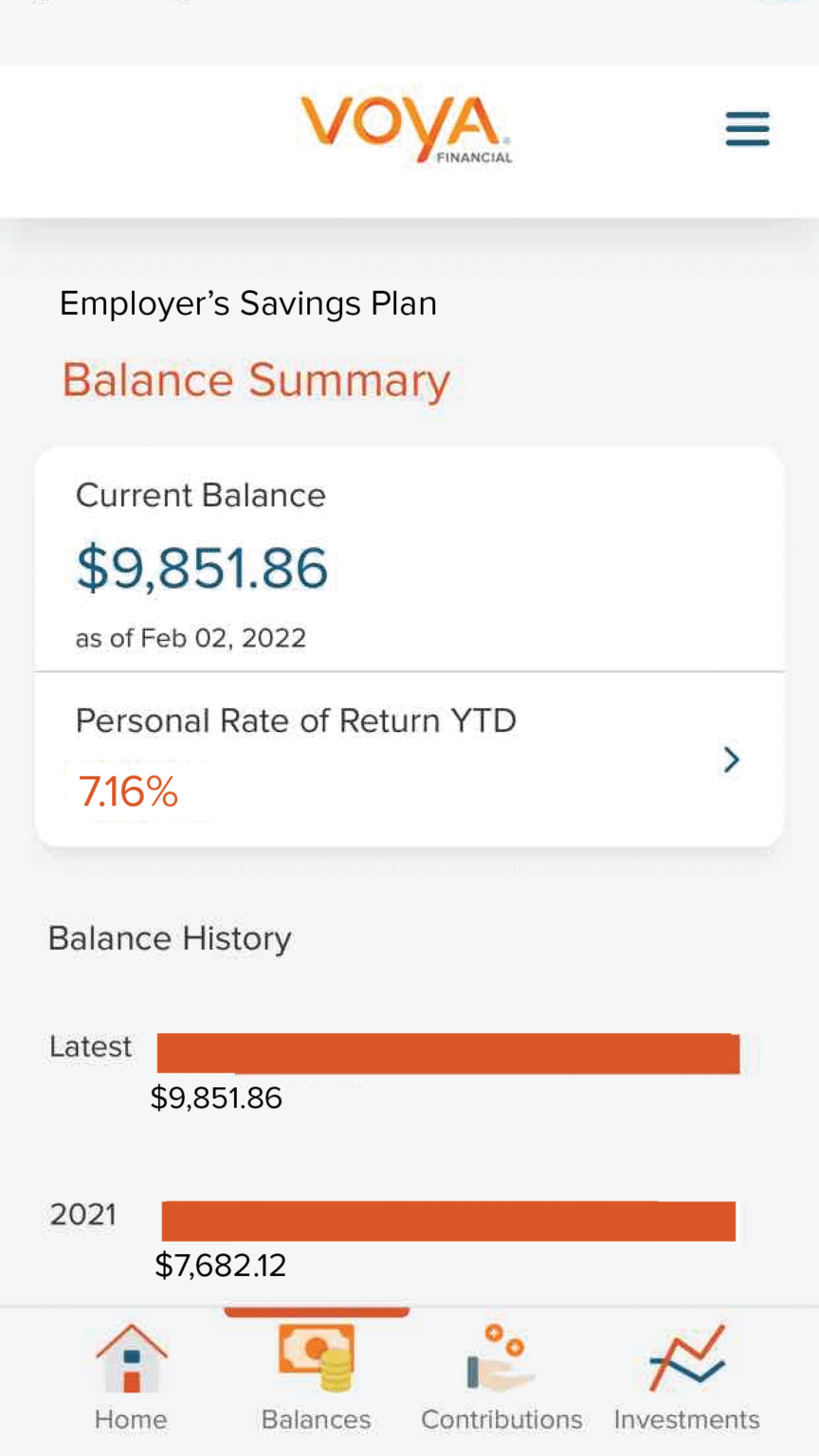
Task: Select the house icon above Home label
Action: pyautogui.click(x=130, y=1356)
